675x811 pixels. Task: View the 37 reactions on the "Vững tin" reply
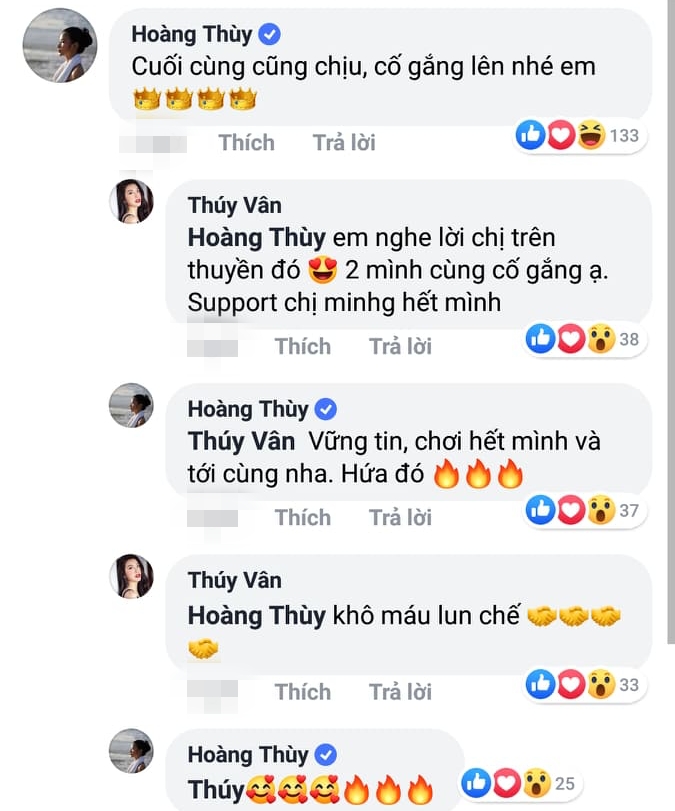pos(585,511)
